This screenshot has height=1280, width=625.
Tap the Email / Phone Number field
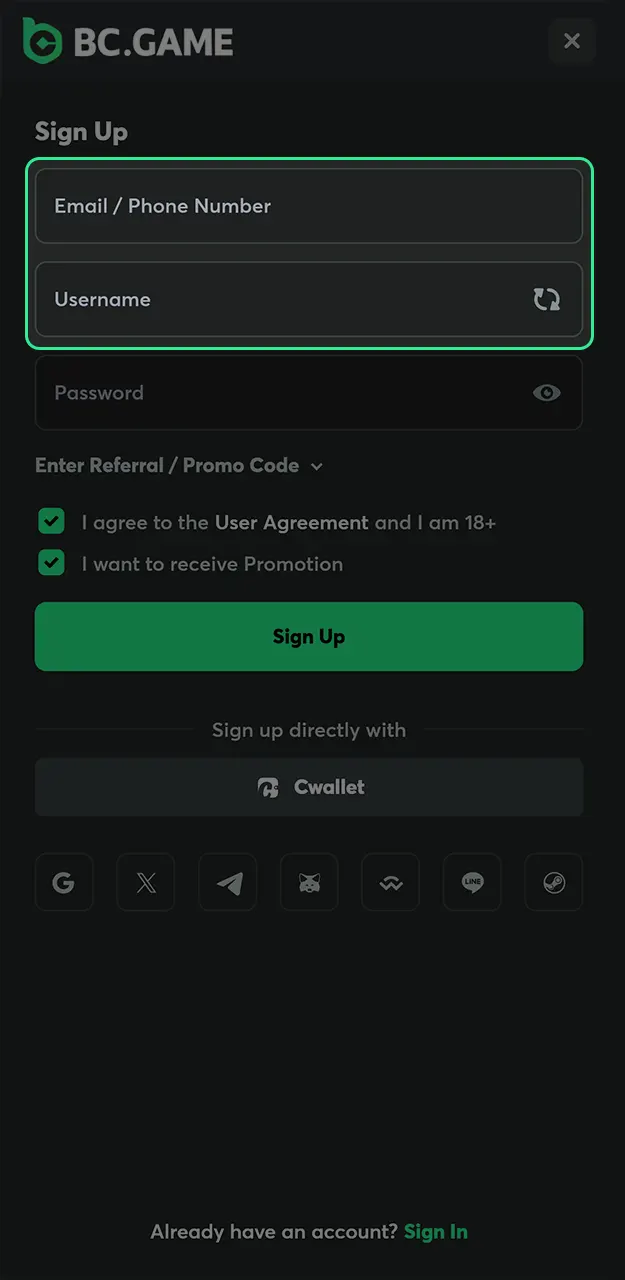click(x=308, y=206)
